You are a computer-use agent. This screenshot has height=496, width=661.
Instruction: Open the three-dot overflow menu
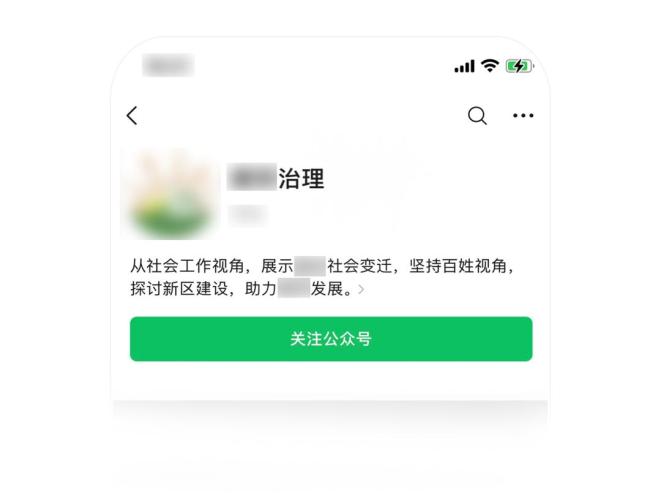(x=523, y=116)
